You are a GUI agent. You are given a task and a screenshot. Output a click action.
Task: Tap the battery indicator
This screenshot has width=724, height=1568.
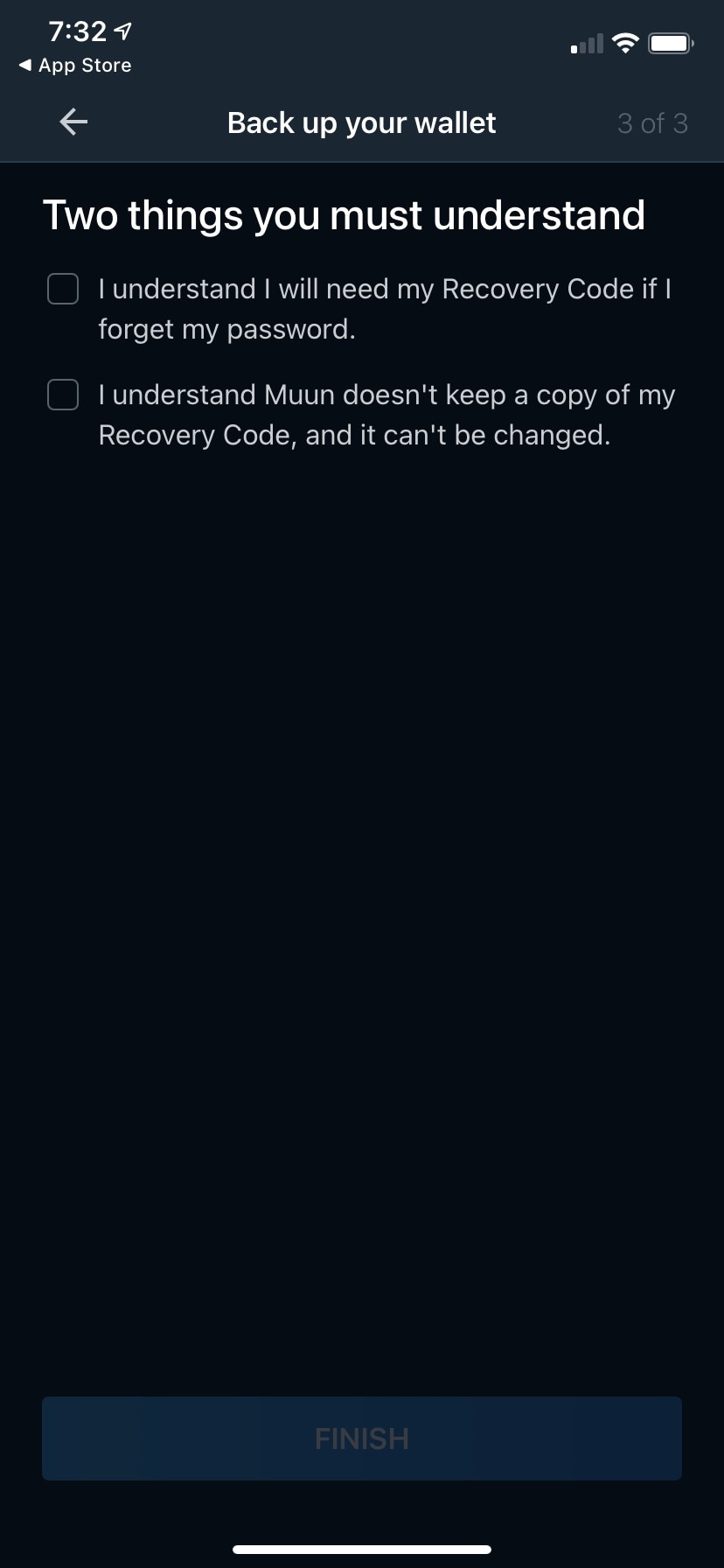[670, 42]
